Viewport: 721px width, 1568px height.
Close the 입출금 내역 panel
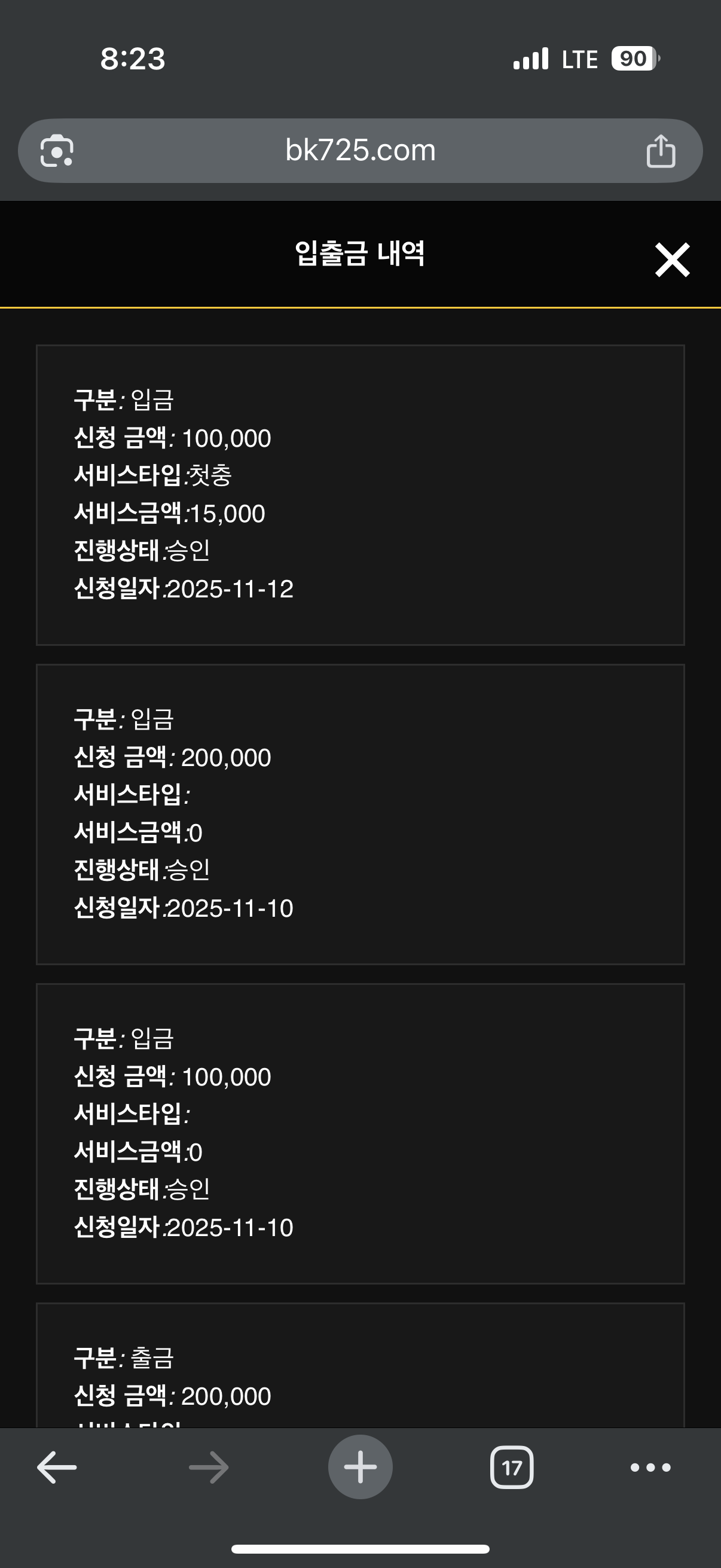click(672, 260)
